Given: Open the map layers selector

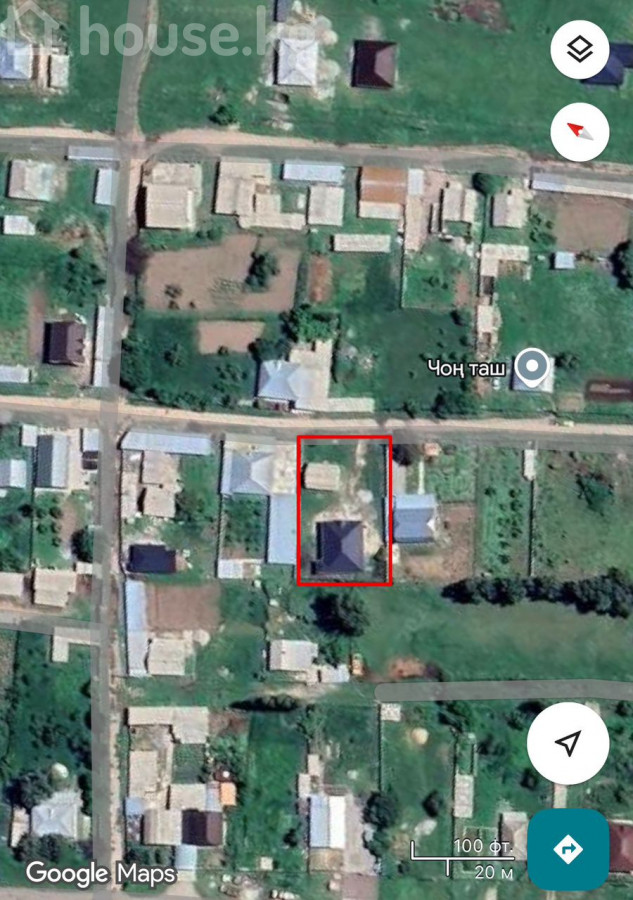Looking at the screenshot, I should point(579,50).
